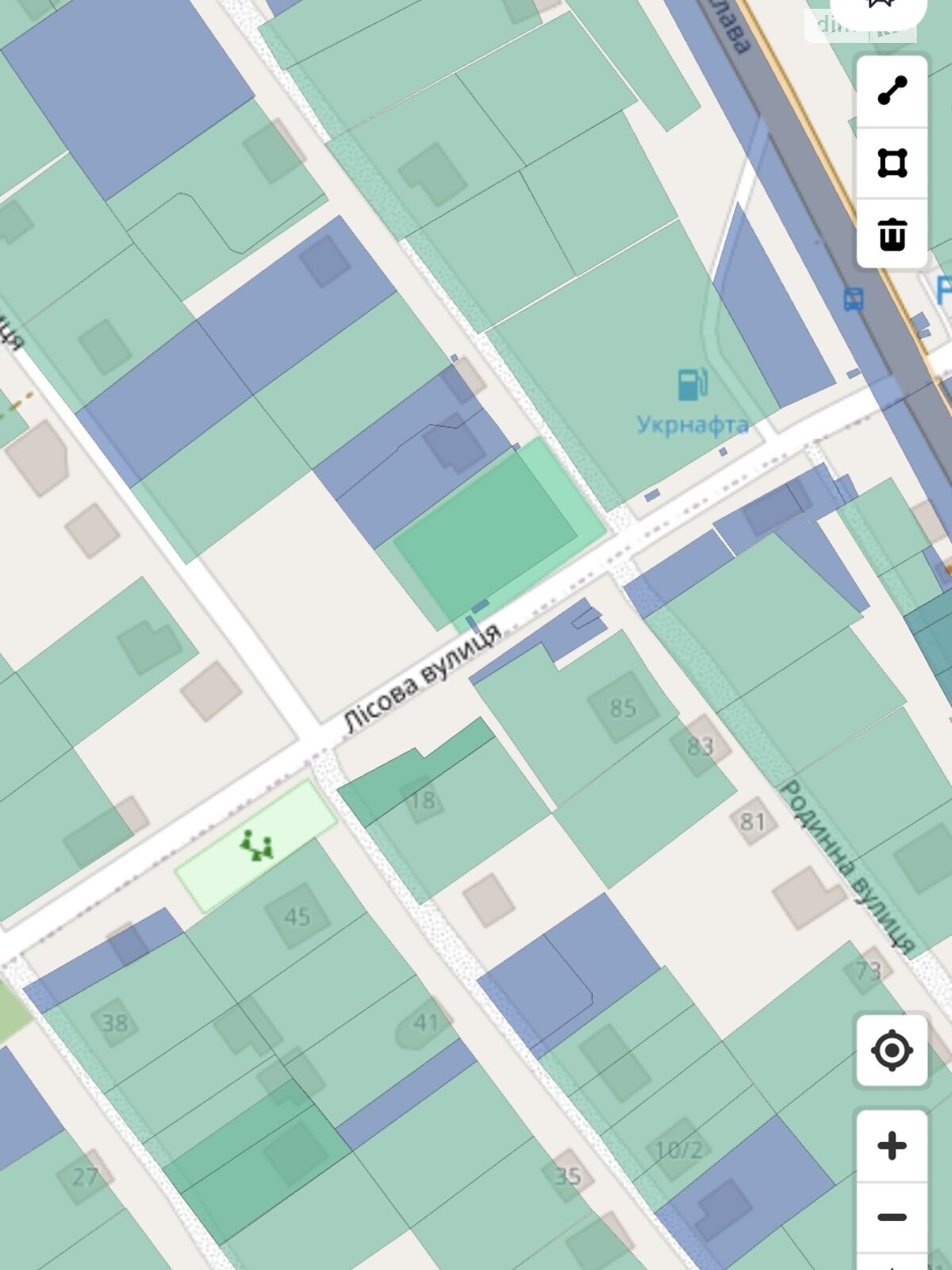Select the polygon area measuring tool

coord(892,163)
